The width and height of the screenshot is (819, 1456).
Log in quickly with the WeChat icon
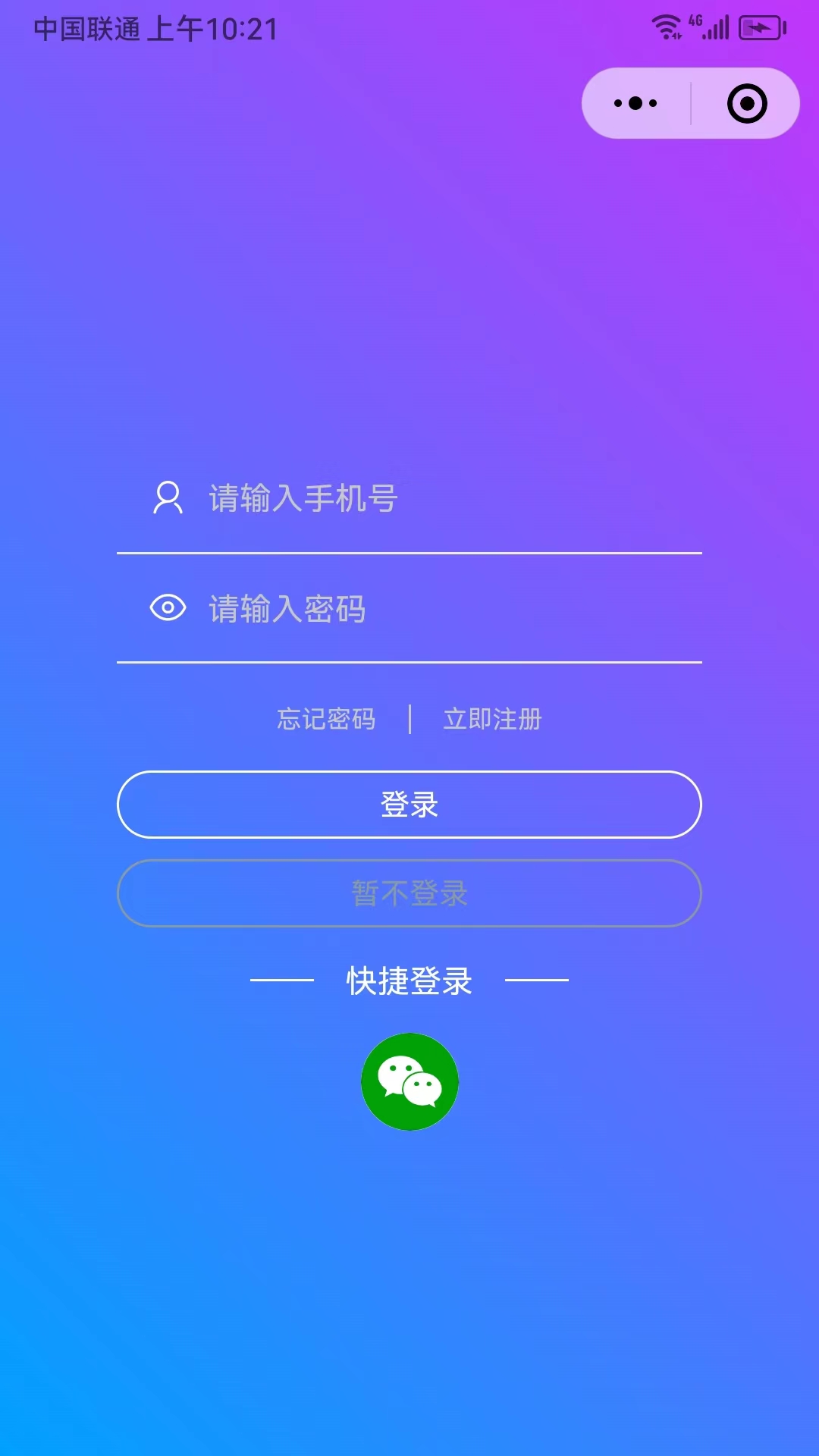[x=409, y=1081]
